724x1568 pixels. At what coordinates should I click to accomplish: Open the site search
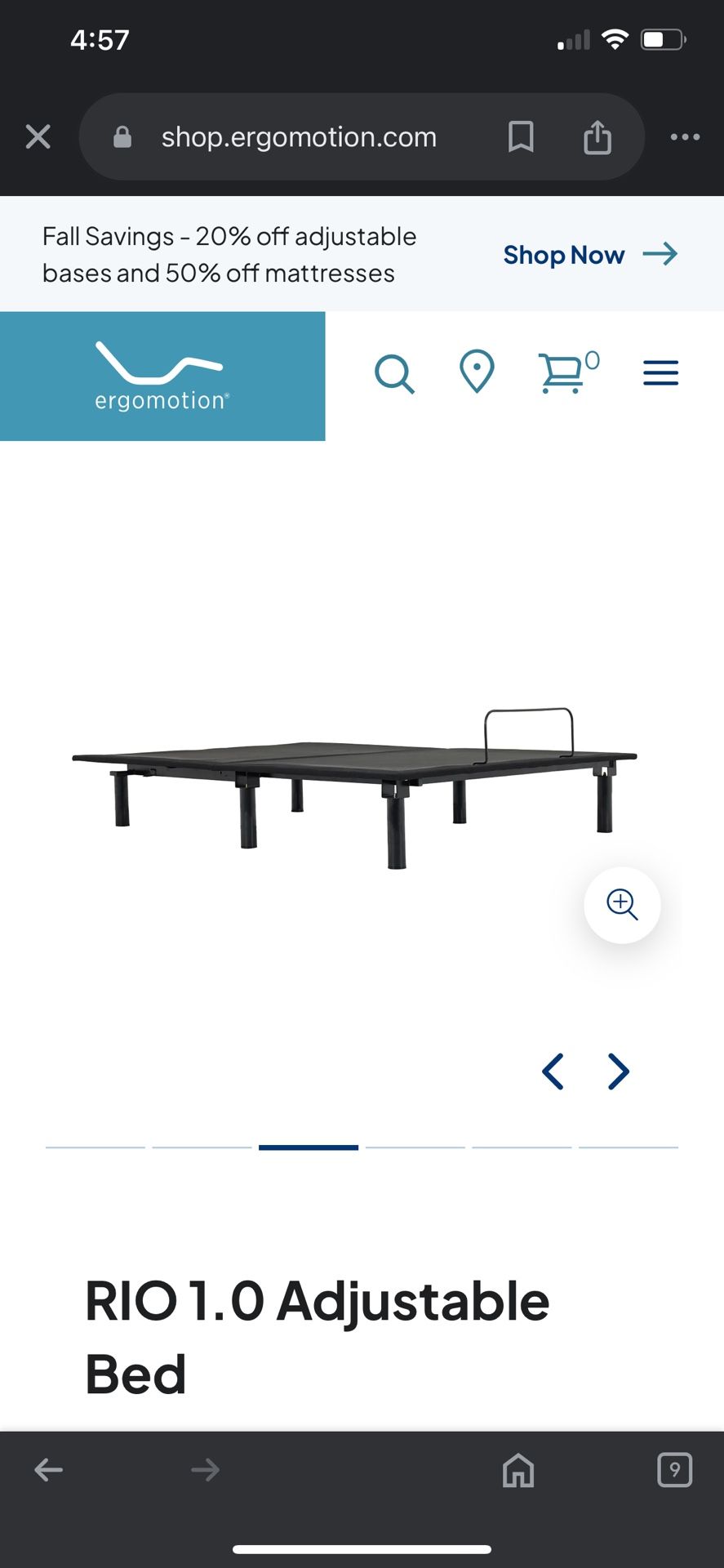pyautogui.click(x=394, y=374)
